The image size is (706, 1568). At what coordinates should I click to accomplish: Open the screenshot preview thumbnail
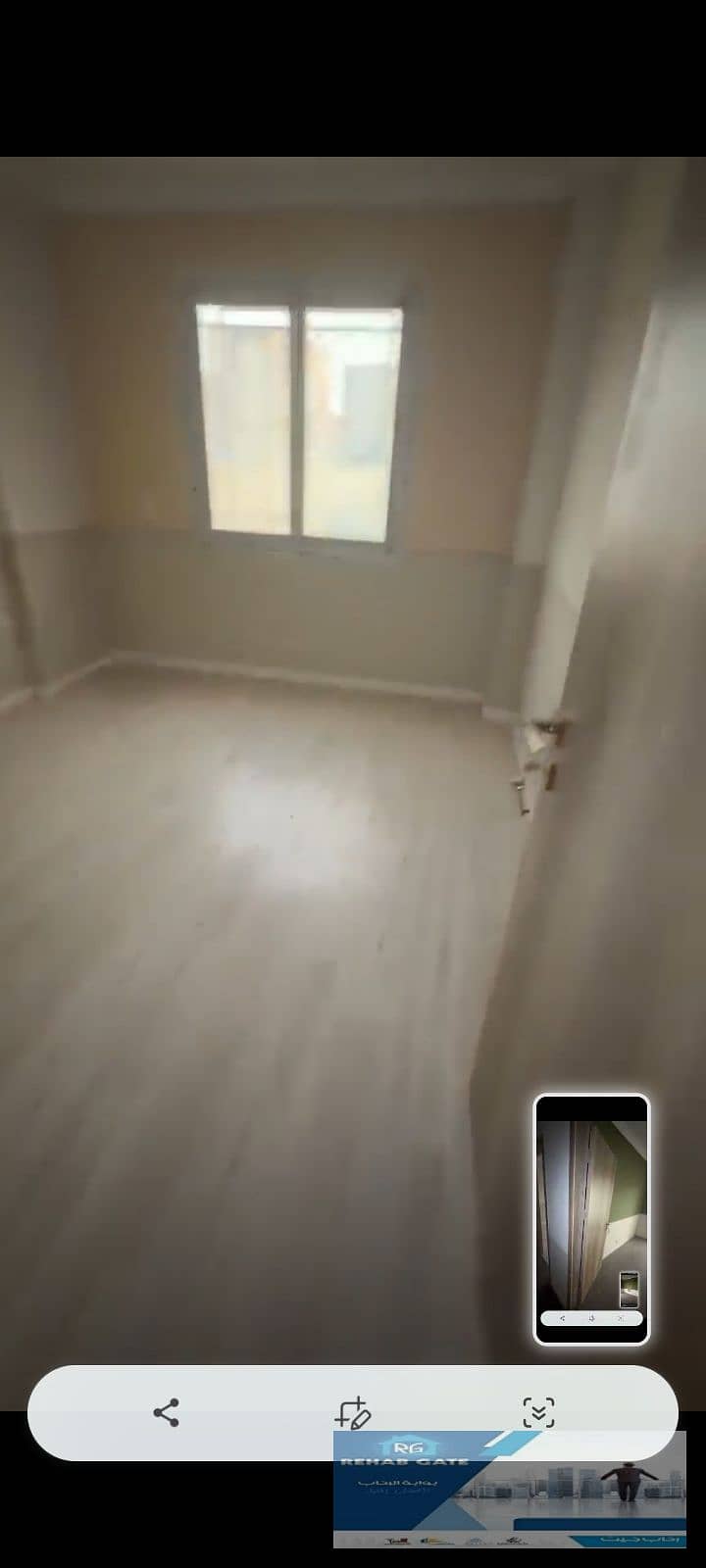tap(591, 1219)
